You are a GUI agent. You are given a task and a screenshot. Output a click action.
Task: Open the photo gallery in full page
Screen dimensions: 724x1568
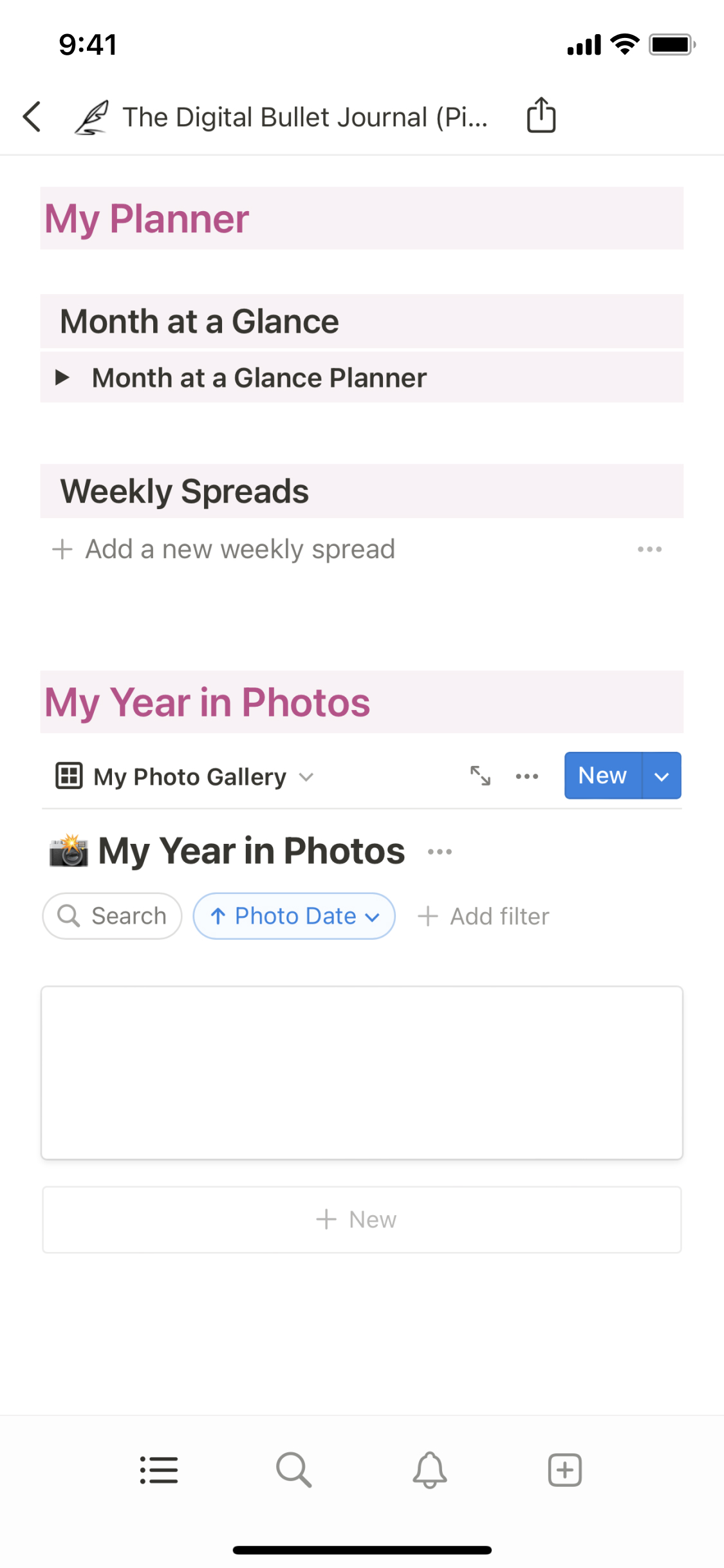click(480, 776)
